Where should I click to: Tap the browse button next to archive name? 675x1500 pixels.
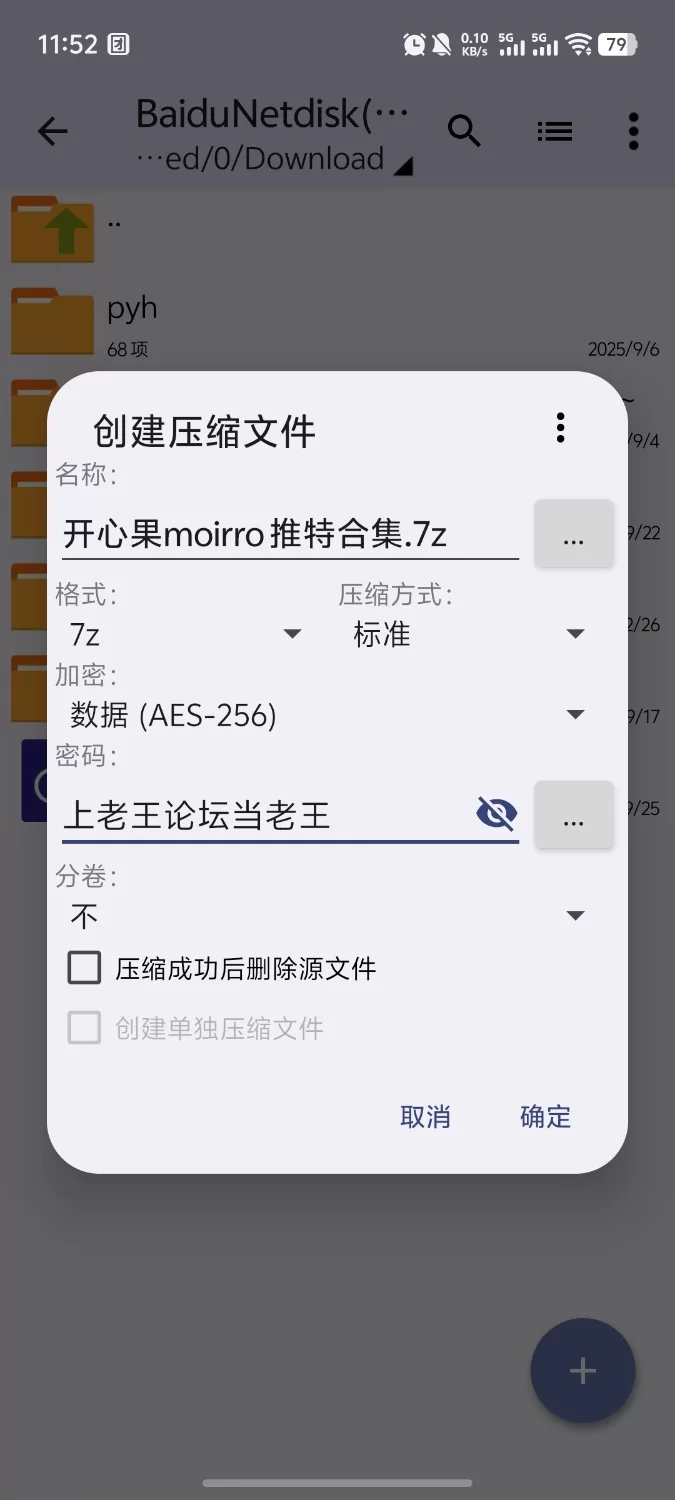tap(573, 534)
